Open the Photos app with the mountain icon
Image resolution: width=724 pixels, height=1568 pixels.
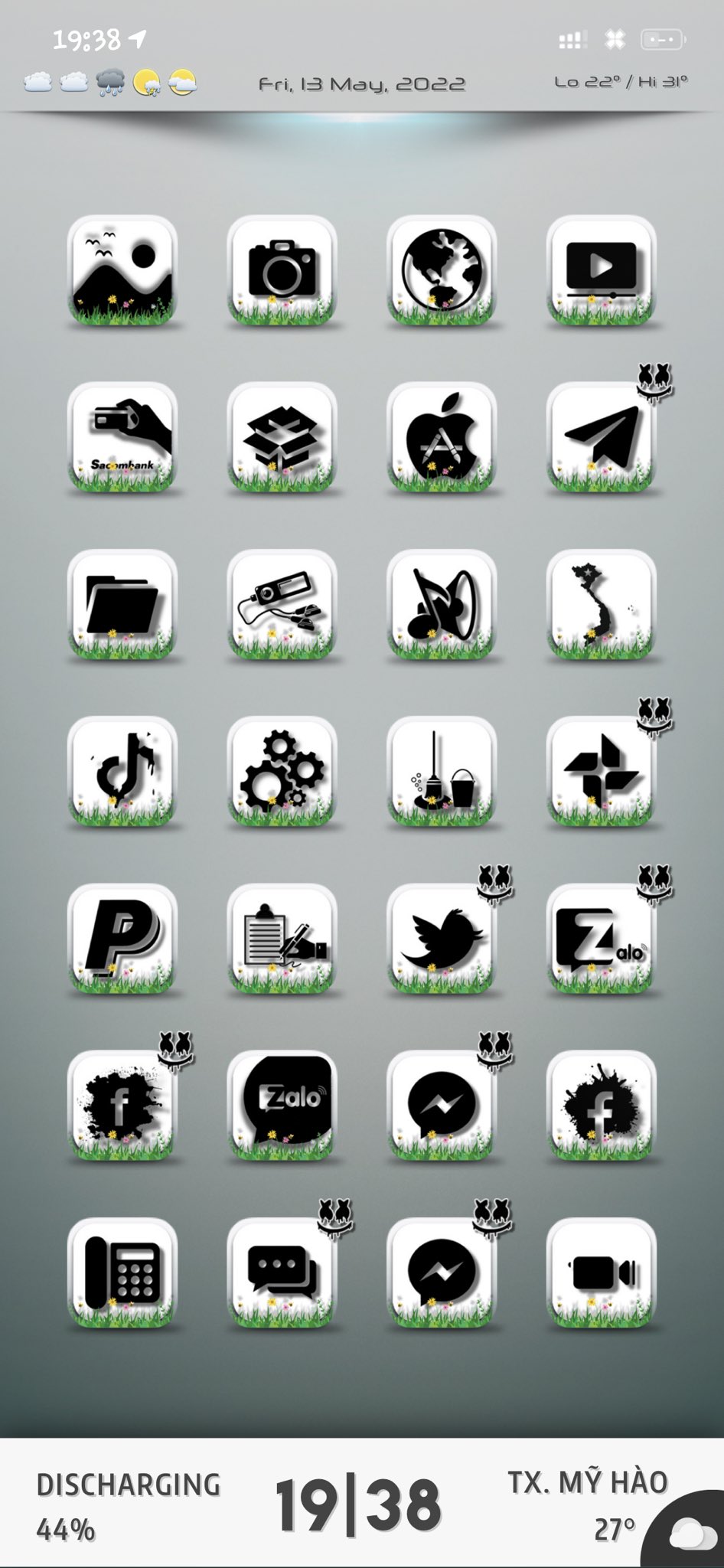pyautogui.click(x=122, y=272)
